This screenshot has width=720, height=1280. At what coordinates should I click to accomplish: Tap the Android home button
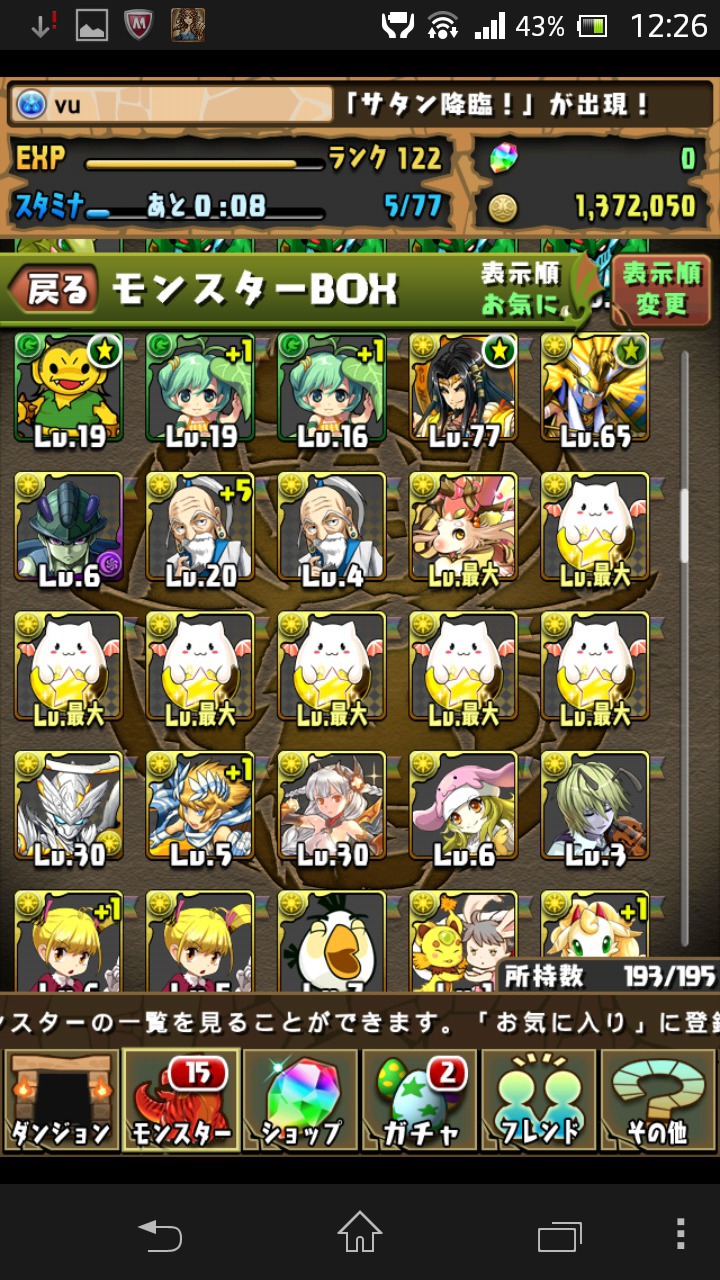click(360, 1233)
